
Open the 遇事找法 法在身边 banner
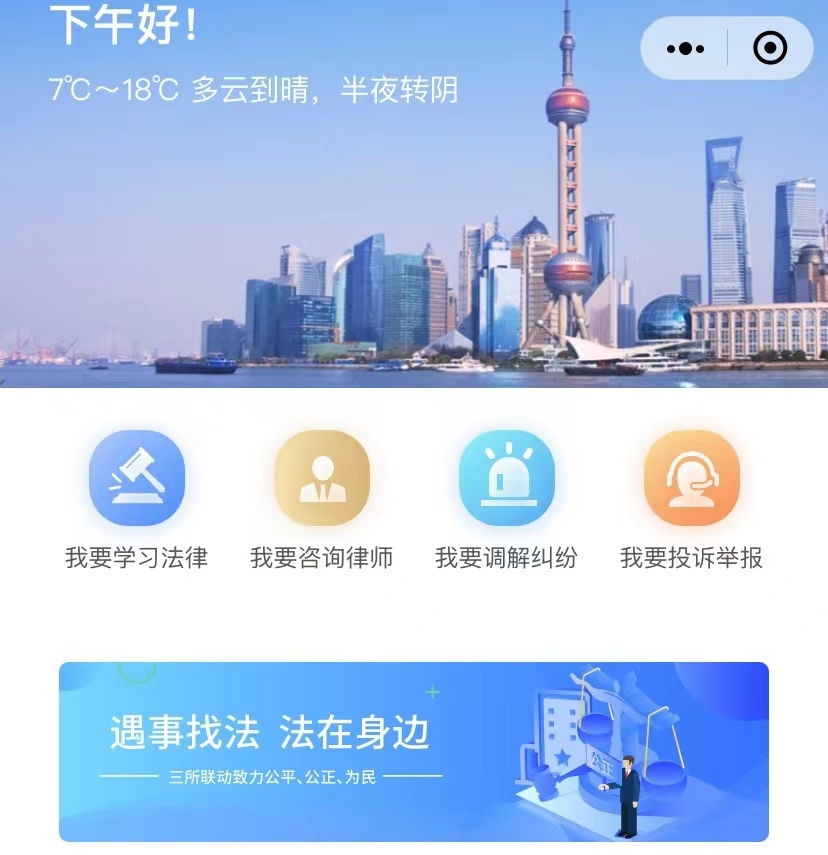[x=413, y=751]
